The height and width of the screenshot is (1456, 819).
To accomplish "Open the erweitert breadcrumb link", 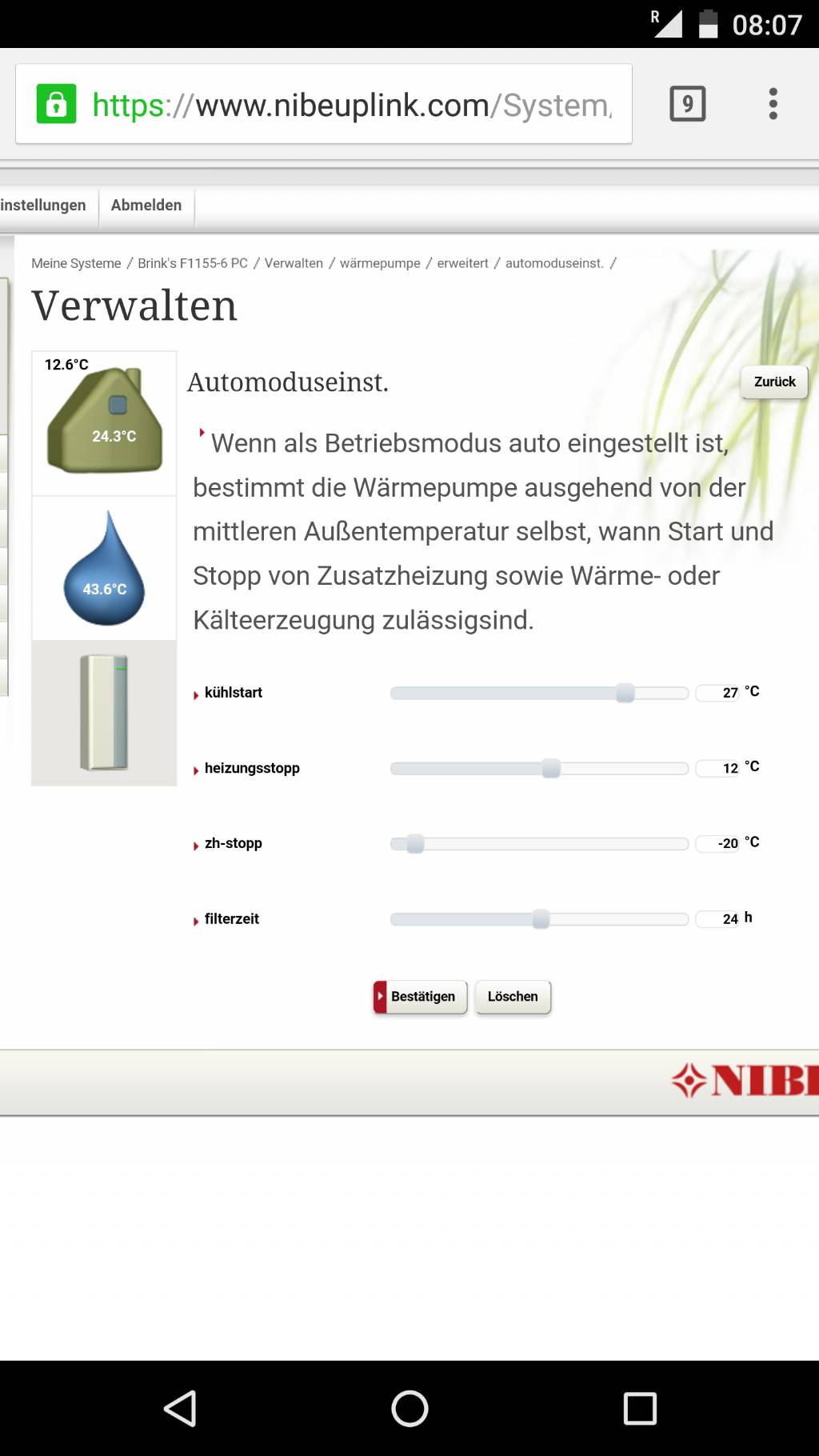I will pyautogui.click(x=462, y=263).
